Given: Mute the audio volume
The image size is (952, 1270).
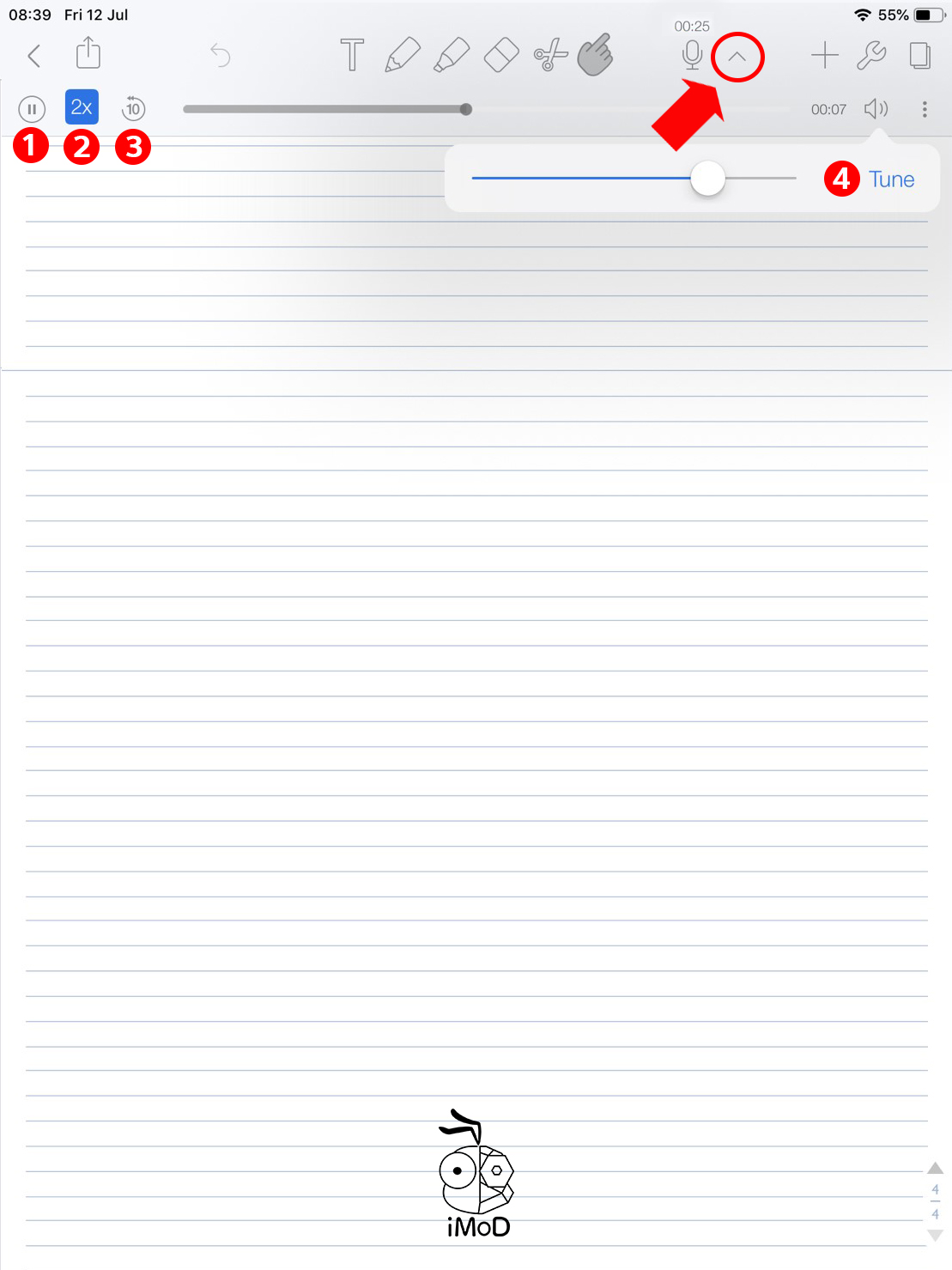Looking at the screenshot, I should tap(876, 108).
